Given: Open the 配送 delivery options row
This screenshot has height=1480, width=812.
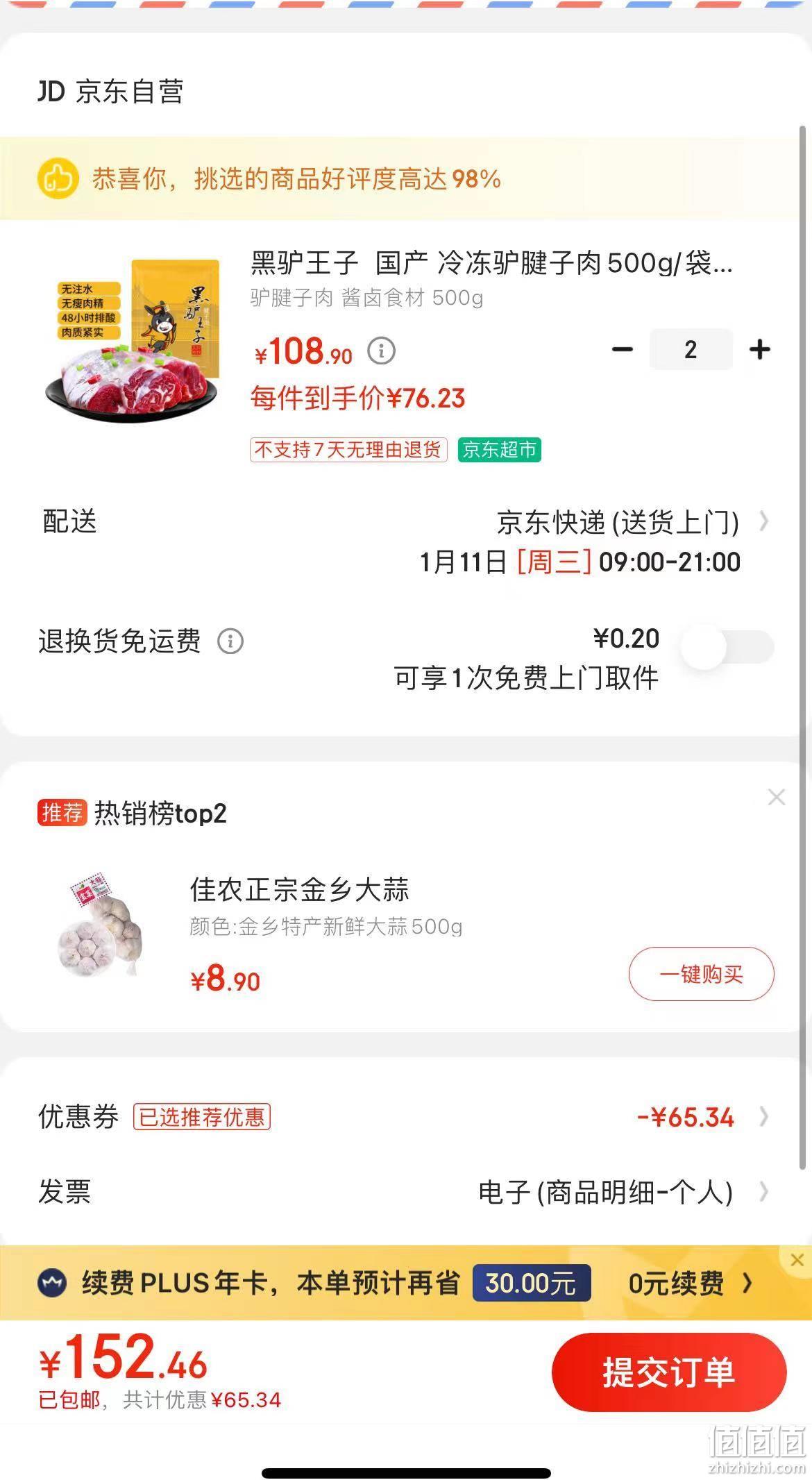Looking at the screenshot, I should (x=406, y=541).
